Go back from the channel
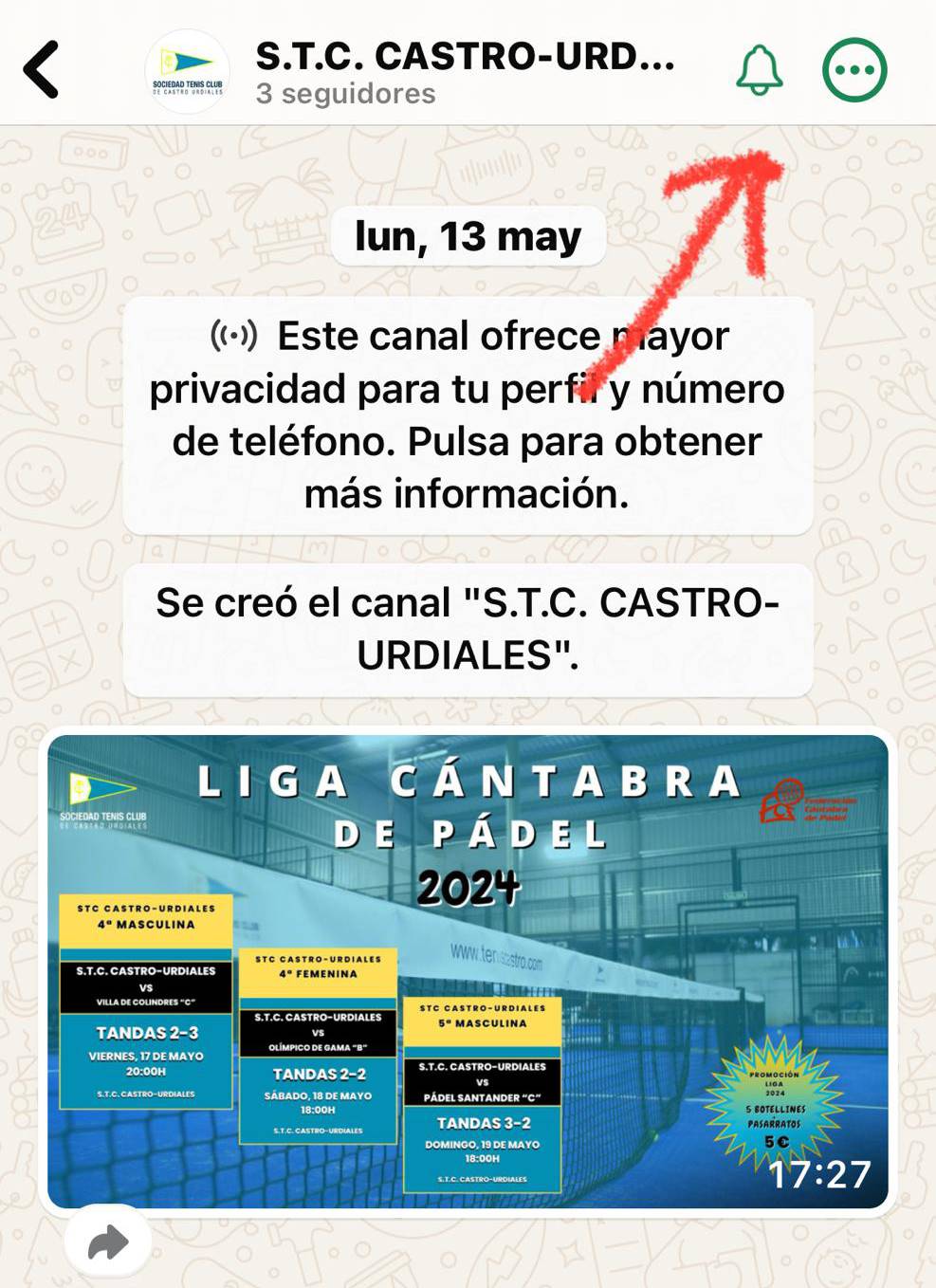Screen dimensions: 936x1288 coord(42,70)
